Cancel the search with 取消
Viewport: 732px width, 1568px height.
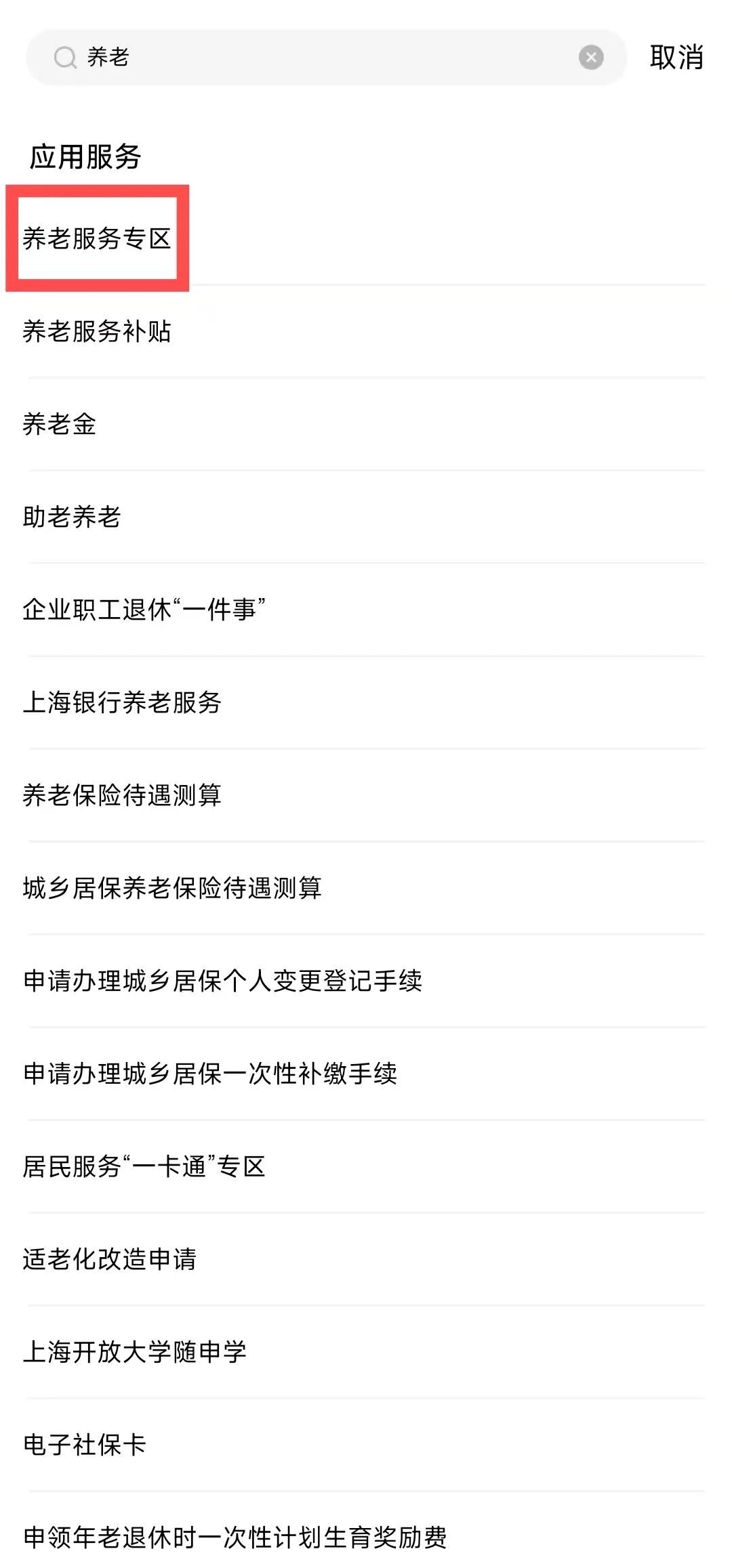pyautogui.click(x=676, y=58)
